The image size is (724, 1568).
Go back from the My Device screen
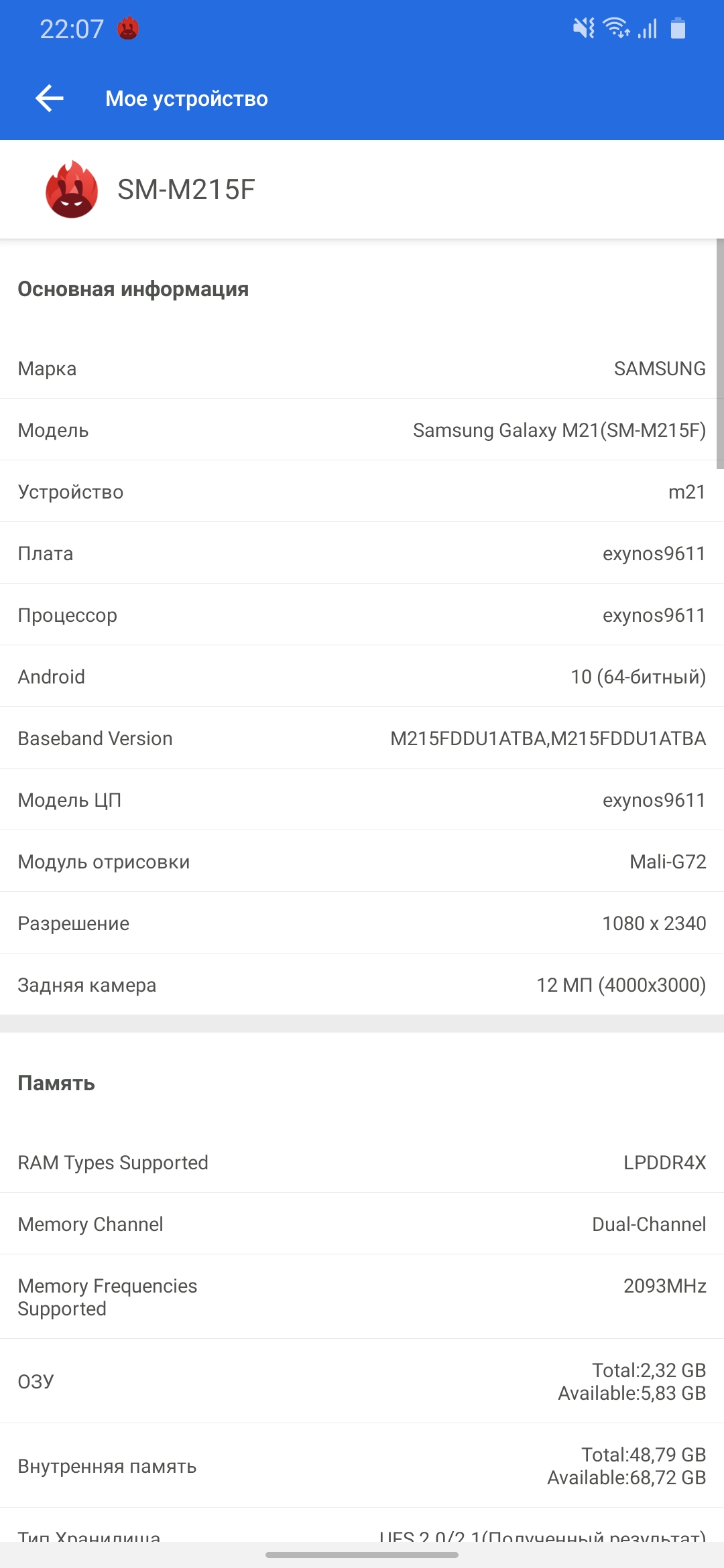pos(50,99)
